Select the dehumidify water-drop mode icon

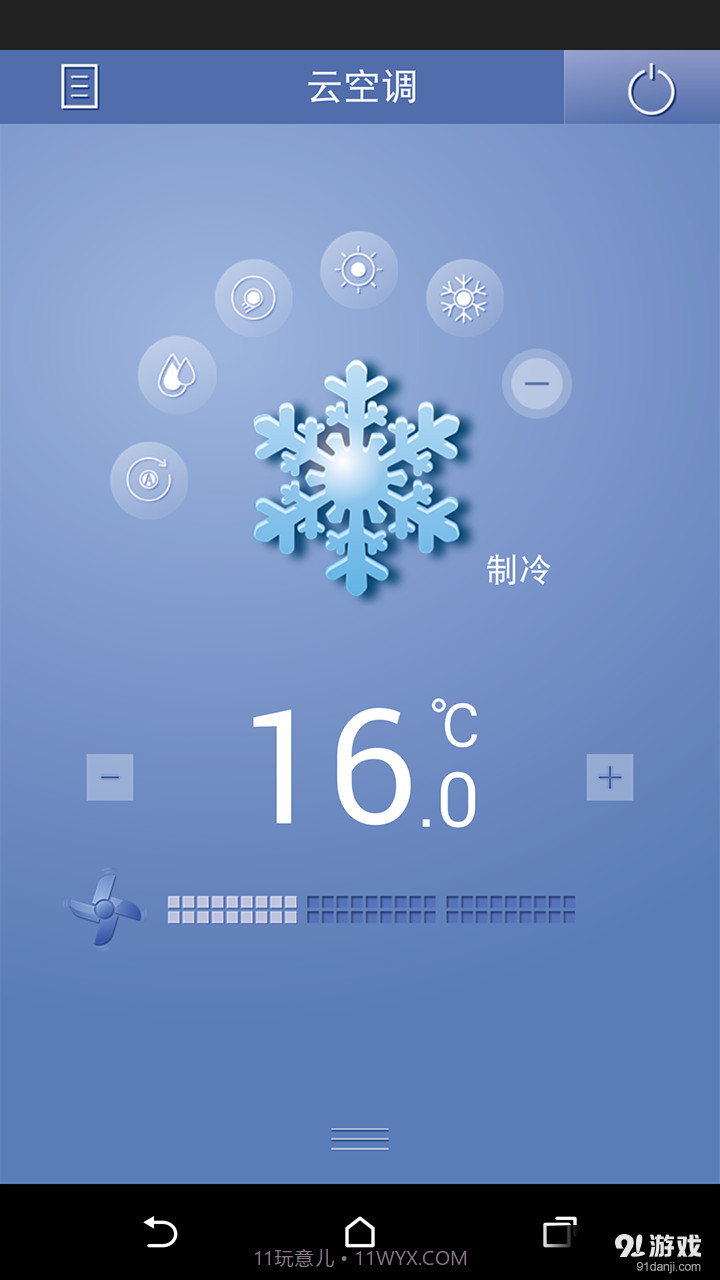coord(176,375)
